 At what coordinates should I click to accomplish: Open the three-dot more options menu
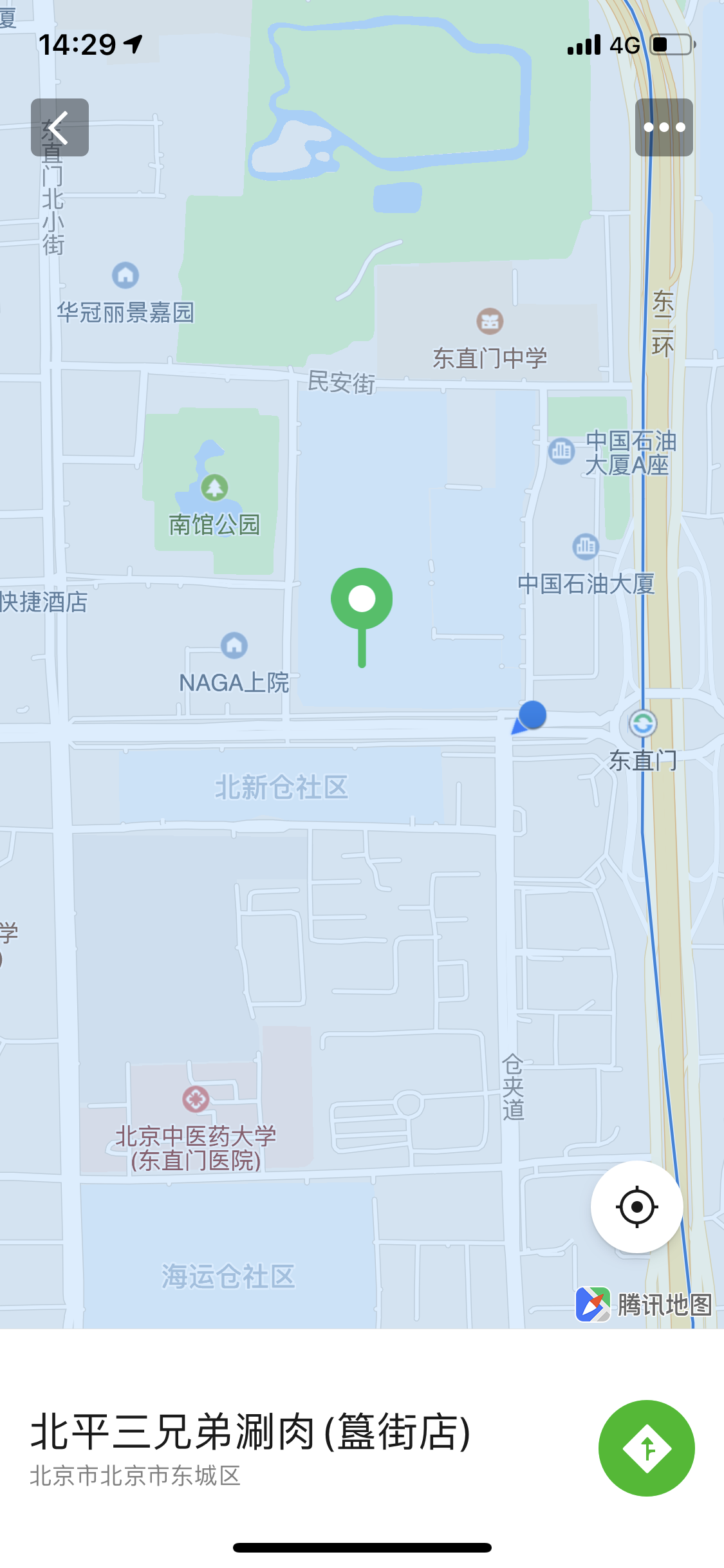click(x=664, y=127)
